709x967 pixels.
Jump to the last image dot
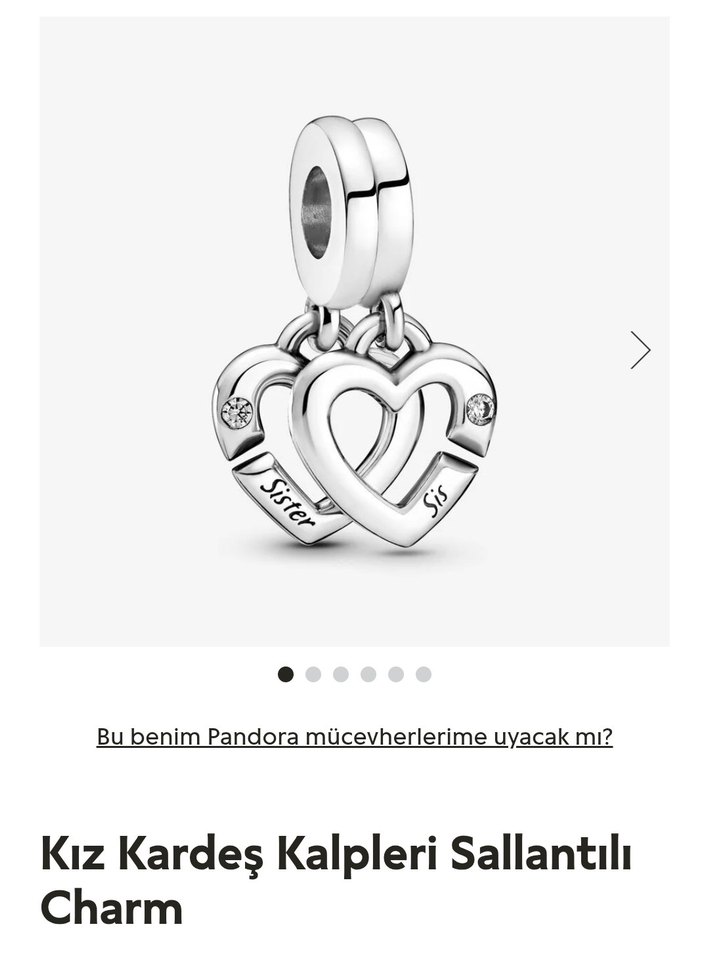[x=424, y=674]
